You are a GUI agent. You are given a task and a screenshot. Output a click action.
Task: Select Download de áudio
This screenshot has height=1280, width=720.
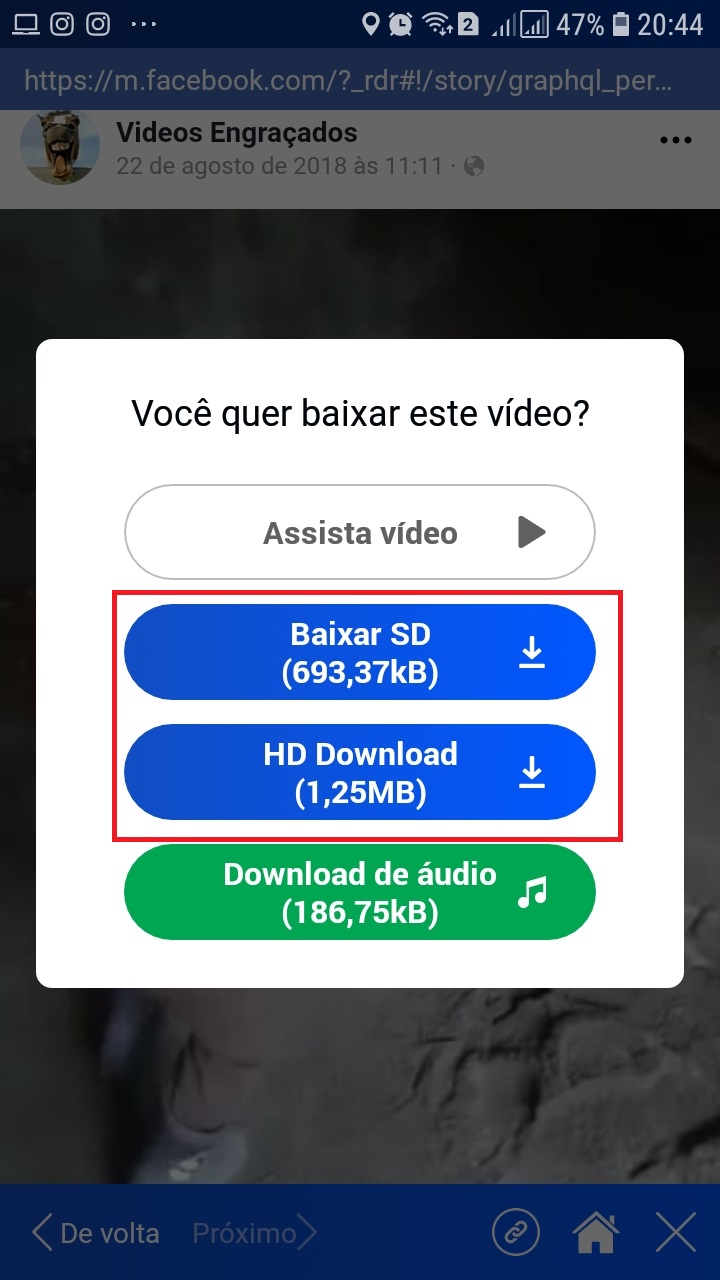360,893
